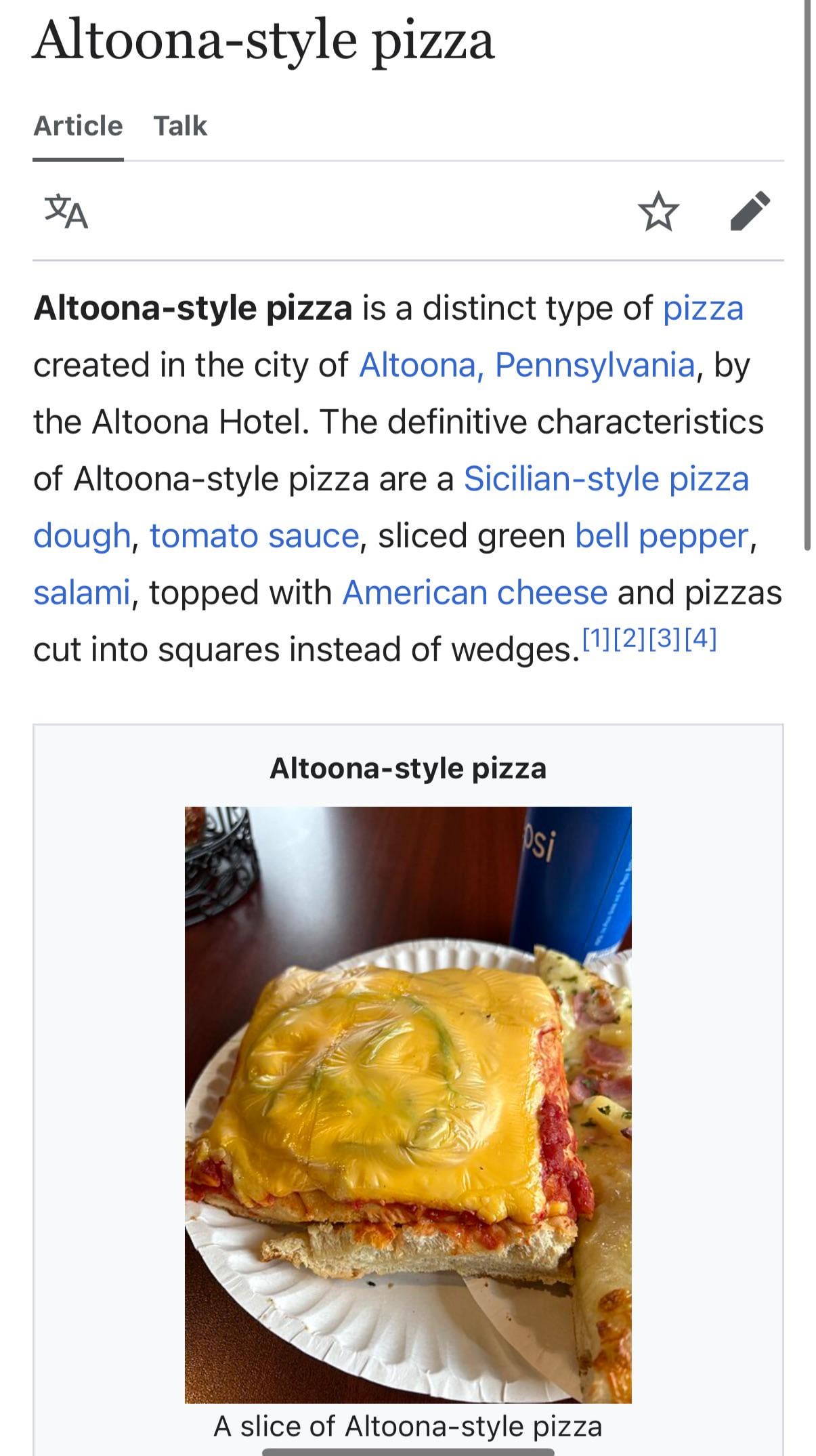This screenshot has width=816, height=1456.
Task: Add article to watchlist with star
Action: 658,211
